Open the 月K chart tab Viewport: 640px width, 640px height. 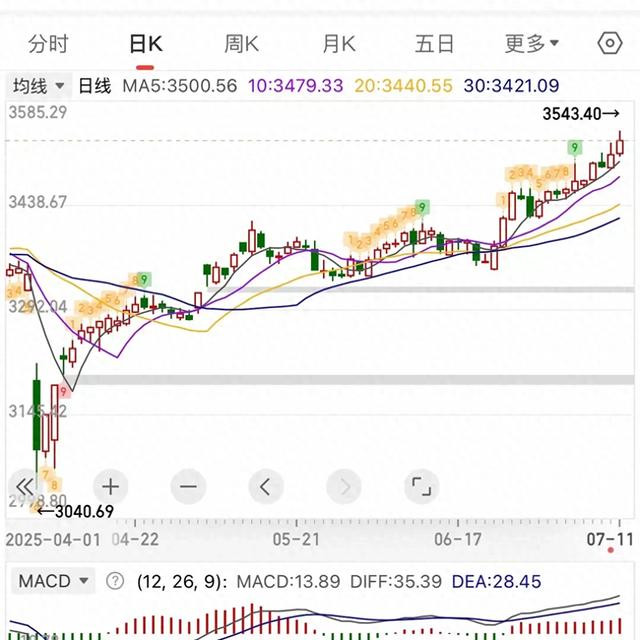pyautogui.click(x=339, y=43)
